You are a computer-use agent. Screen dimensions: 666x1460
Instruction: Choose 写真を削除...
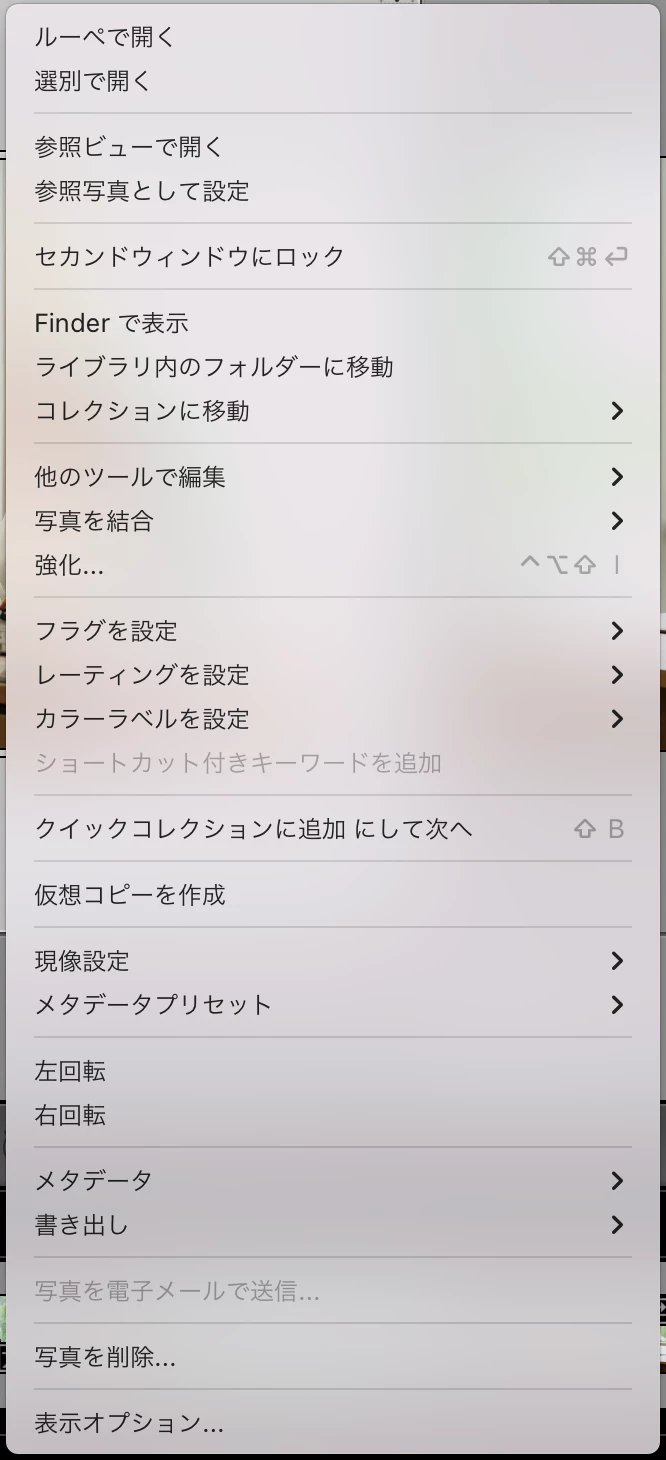[x=106, y=1358]
